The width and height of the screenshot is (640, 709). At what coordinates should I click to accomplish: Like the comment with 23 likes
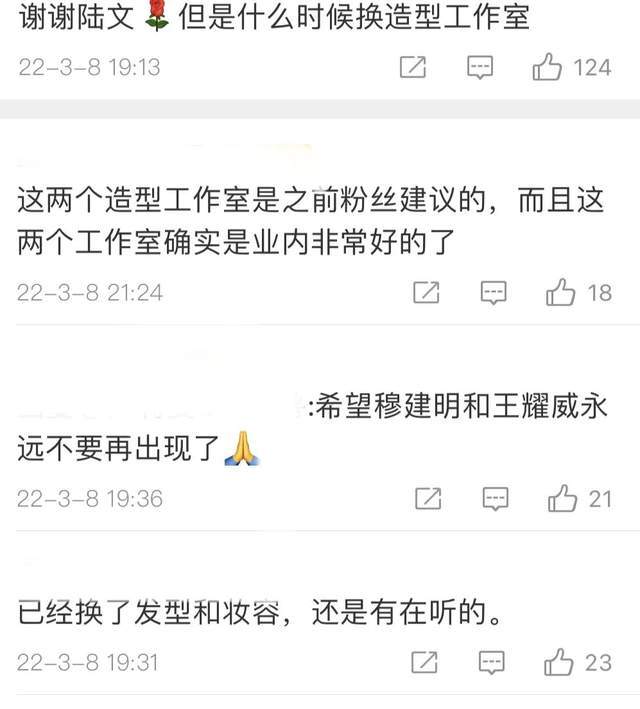pos(559,662)
